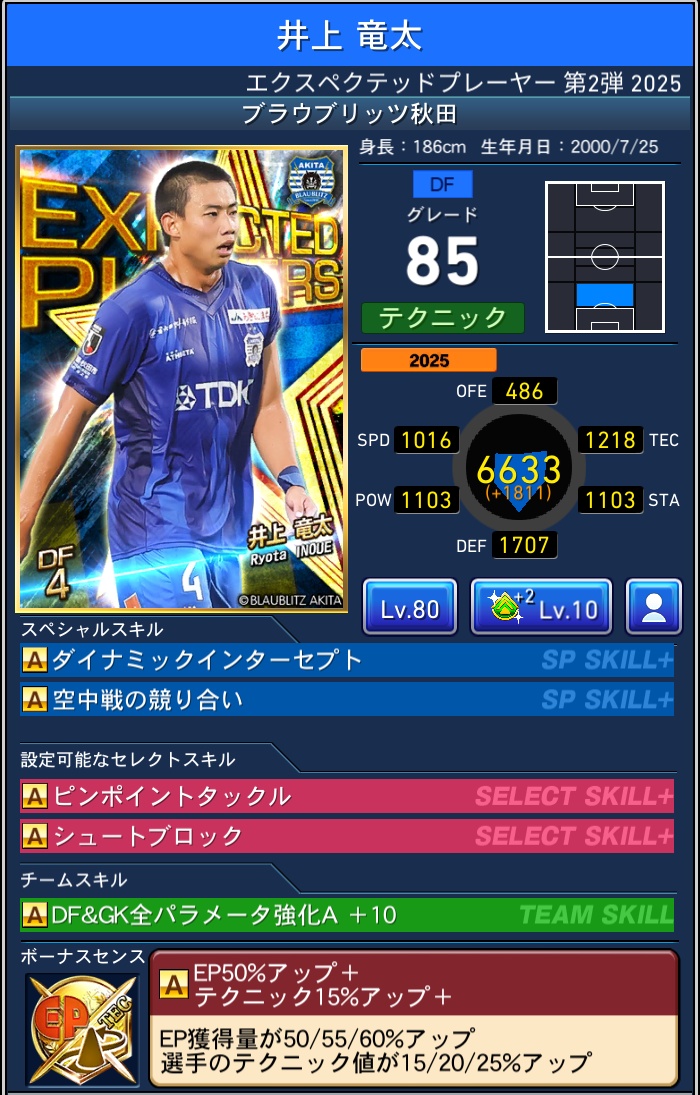Image resolution: width=700 pixels, height=1095 pixels.
Task: Select the ピンポイントタックル select skill
Action: coord(346,796)
